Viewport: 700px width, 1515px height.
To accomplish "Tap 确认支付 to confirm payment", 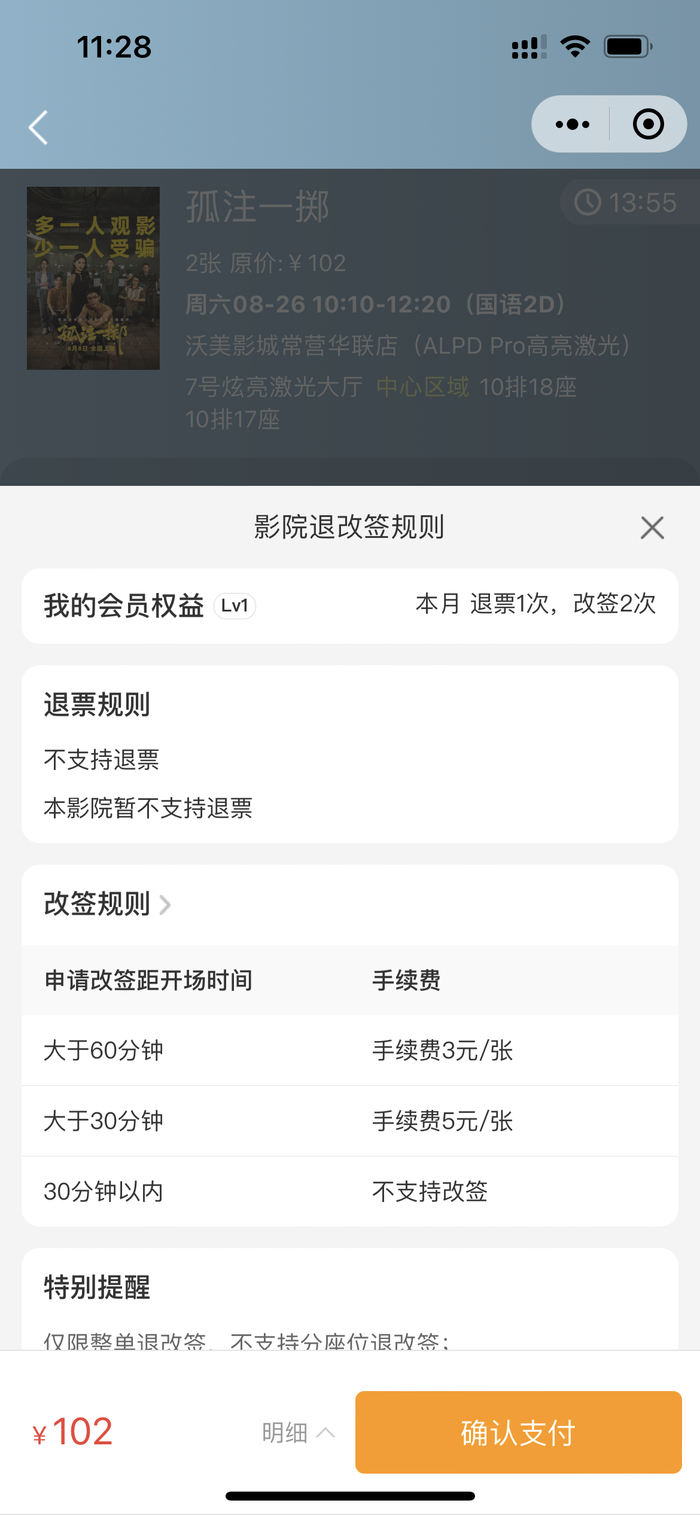I will [518, 1432].
